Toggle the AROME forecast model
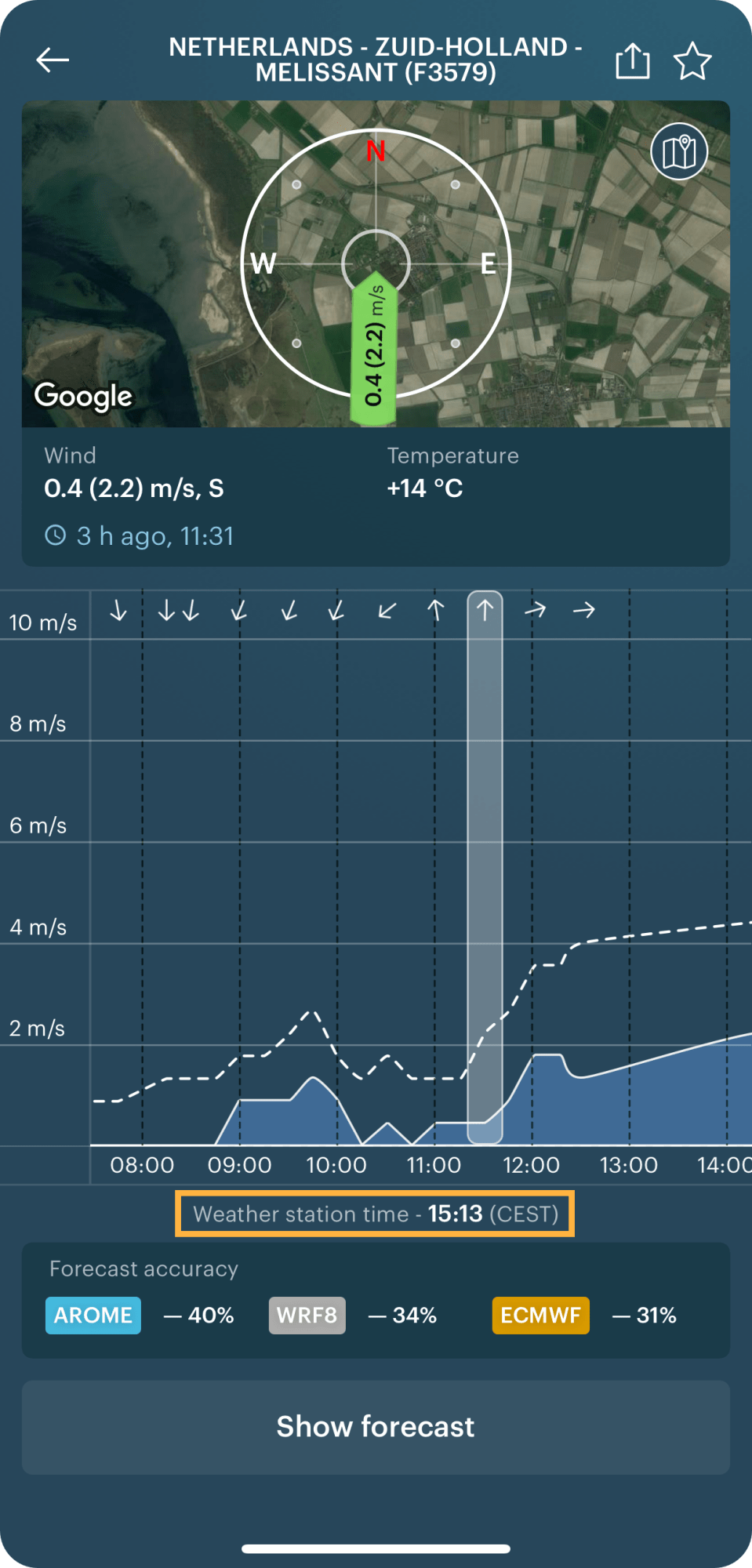 pos(93,1316)
